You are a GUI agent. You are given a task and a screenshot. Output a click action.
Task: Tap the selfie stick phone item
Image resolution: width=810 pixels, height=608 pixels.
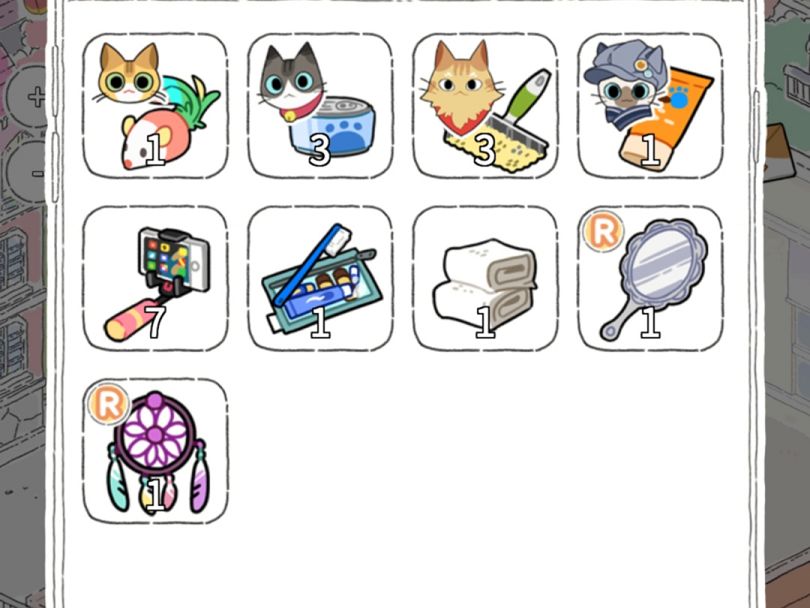155,279
